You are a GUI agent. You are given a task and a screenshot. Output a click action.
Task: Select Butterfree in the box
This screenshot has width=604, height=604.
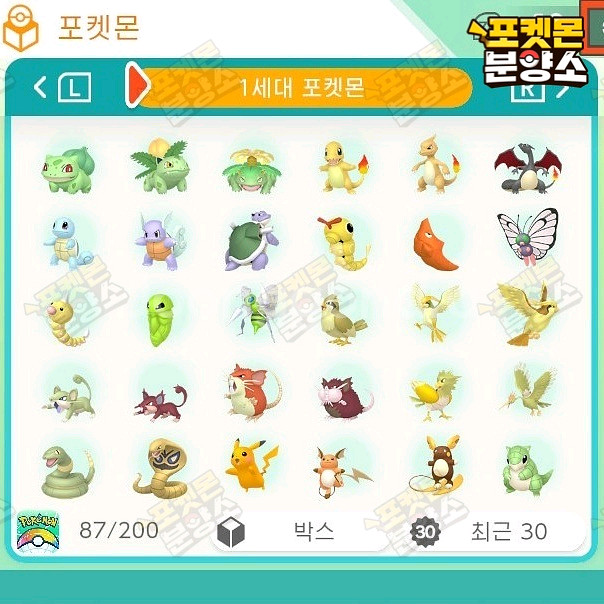pyautogui.click(x=527, y=239)
